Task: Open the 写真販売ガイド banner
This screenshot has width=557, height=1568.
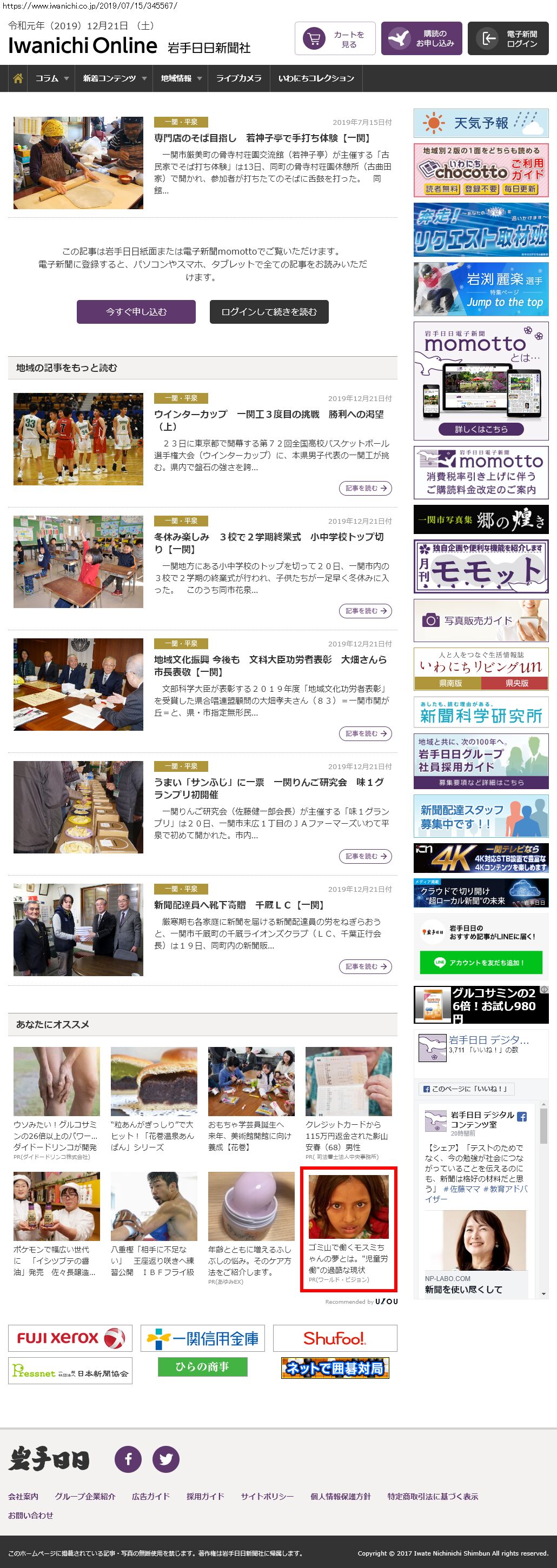Action: click(481, 620)
